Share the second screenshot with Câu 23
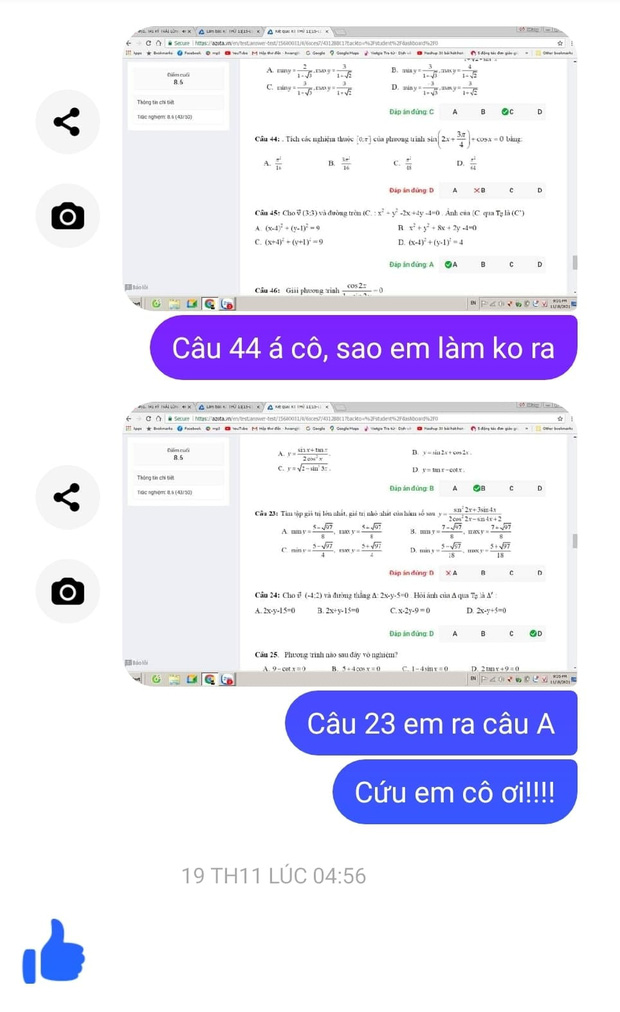The width and height of the screenshot is (620, 1012). [x=67, y=497]
